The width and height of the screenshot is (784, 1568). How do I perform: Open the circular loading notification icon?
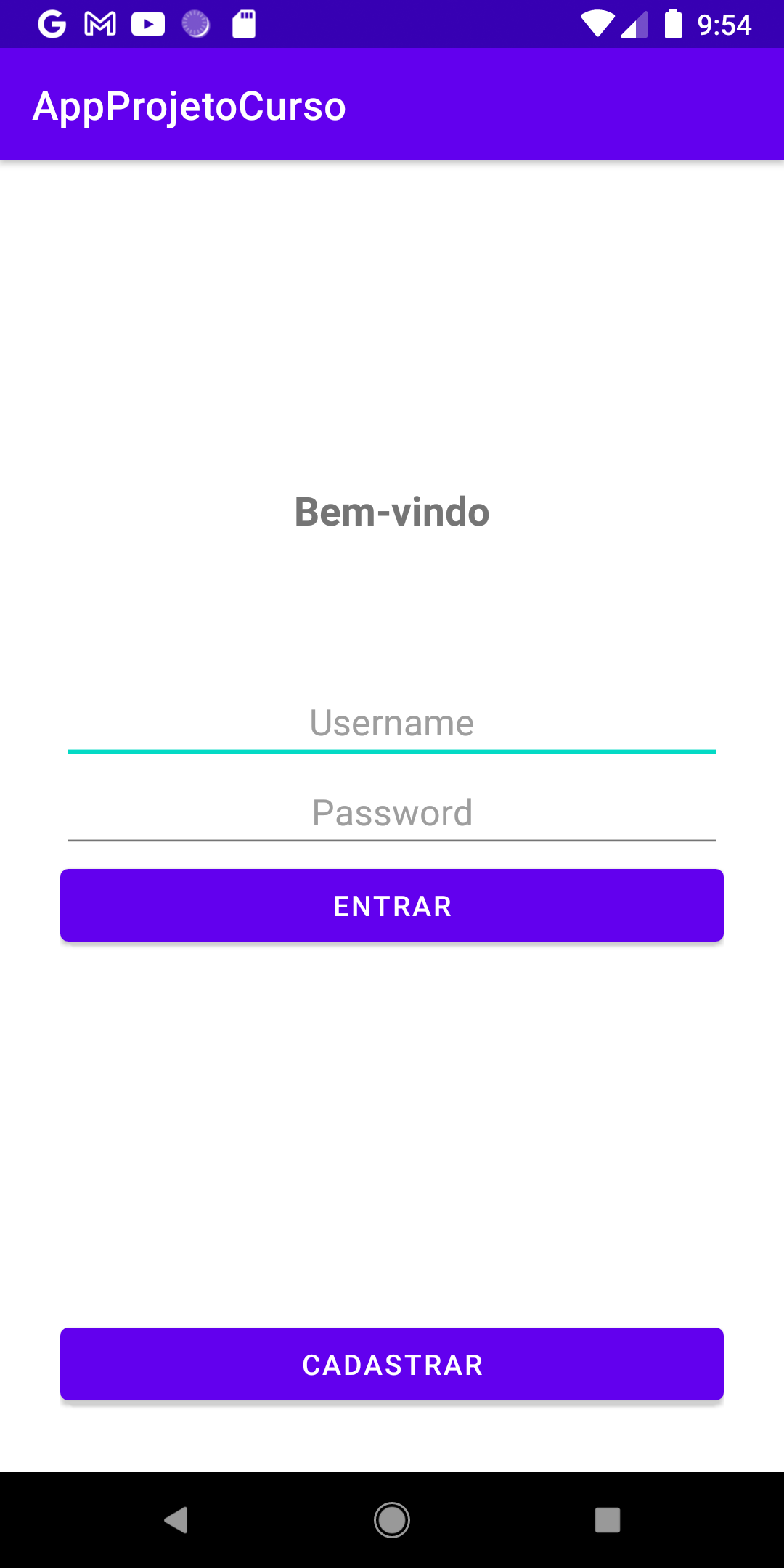[x=196, y=24]
